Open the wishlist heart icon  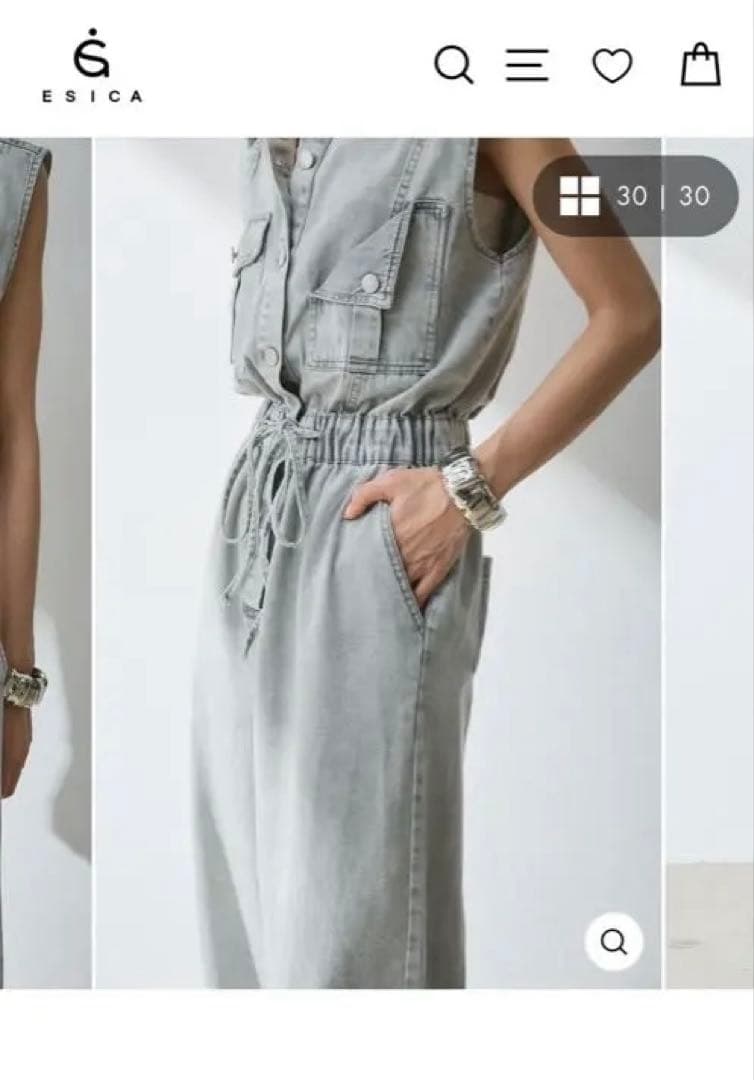tap(612, 67)
